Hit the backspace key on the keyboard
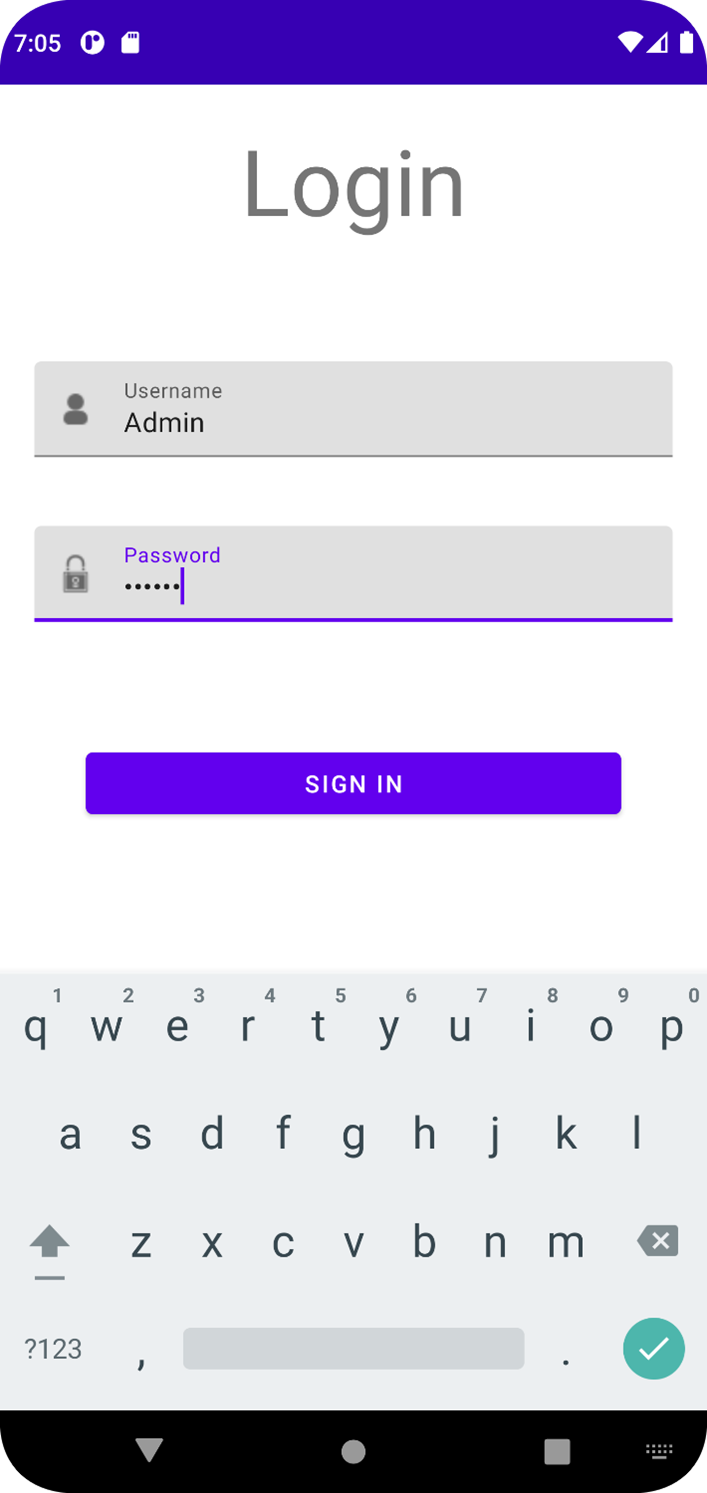The width and height of the screenshot is (707, 1493). click(657, 1241)
